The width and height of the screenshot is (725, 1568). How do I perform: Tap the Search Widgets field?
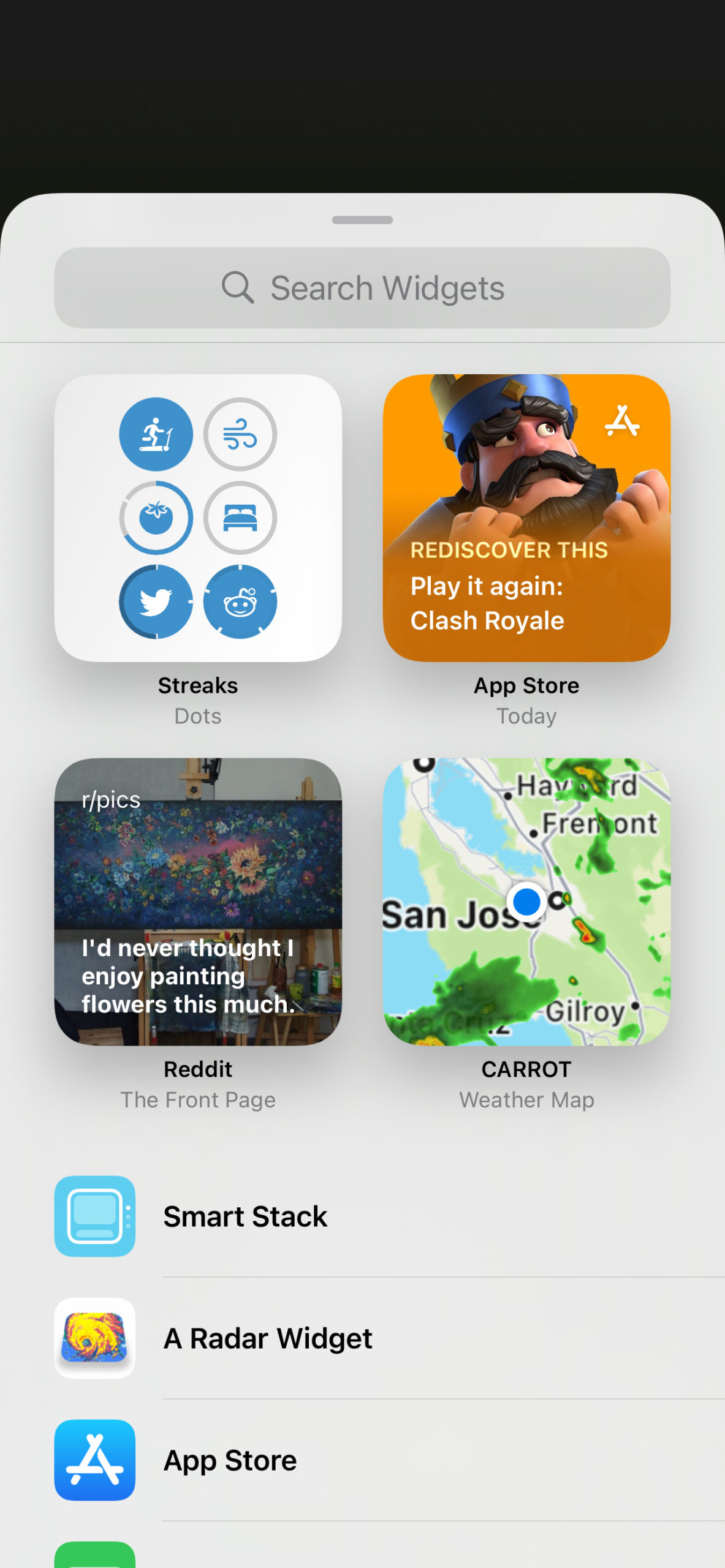(362, 288)
